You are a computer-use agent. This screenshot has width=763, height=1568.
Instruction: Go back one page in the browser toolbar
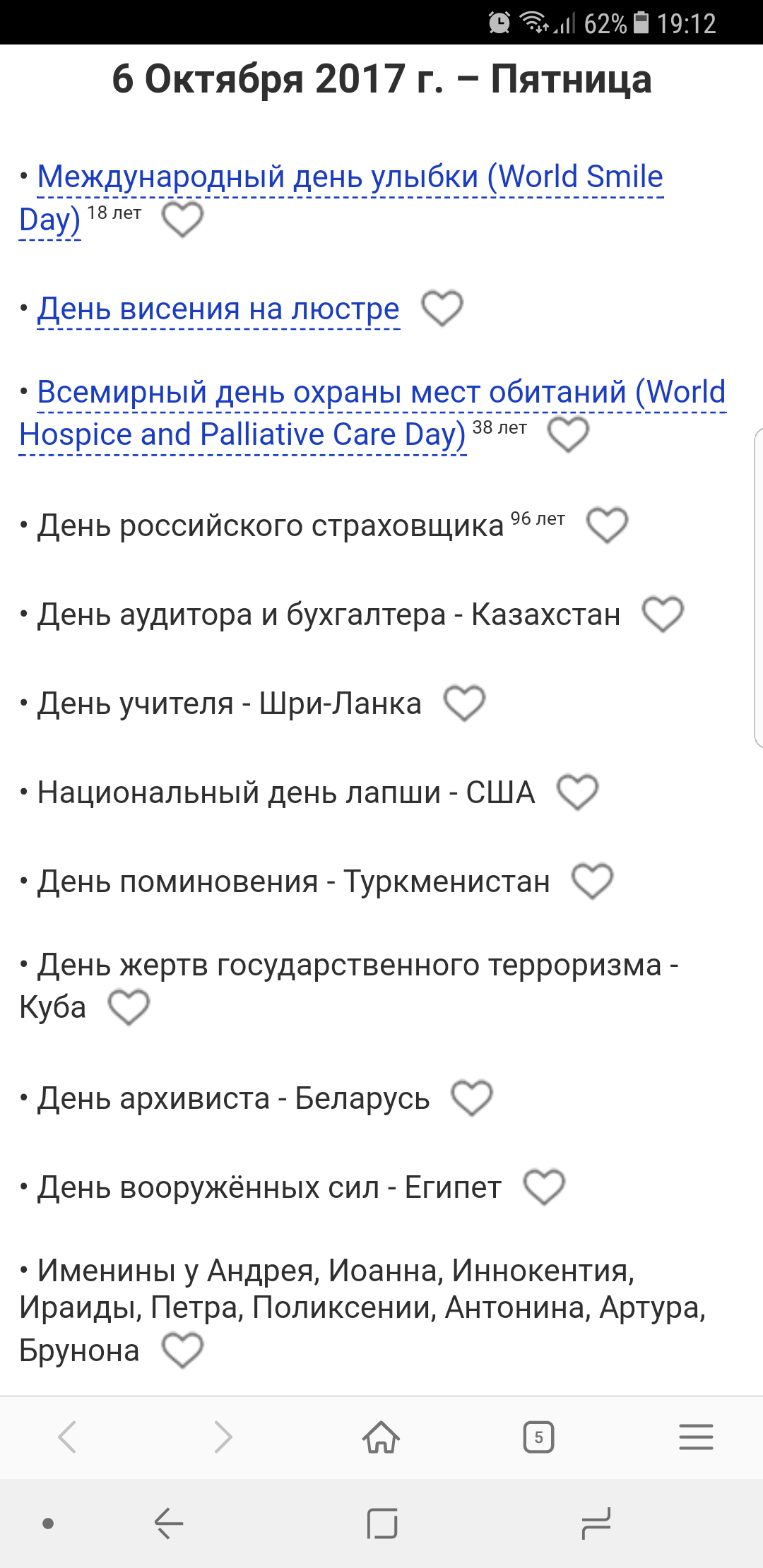tap(68, 1437)
